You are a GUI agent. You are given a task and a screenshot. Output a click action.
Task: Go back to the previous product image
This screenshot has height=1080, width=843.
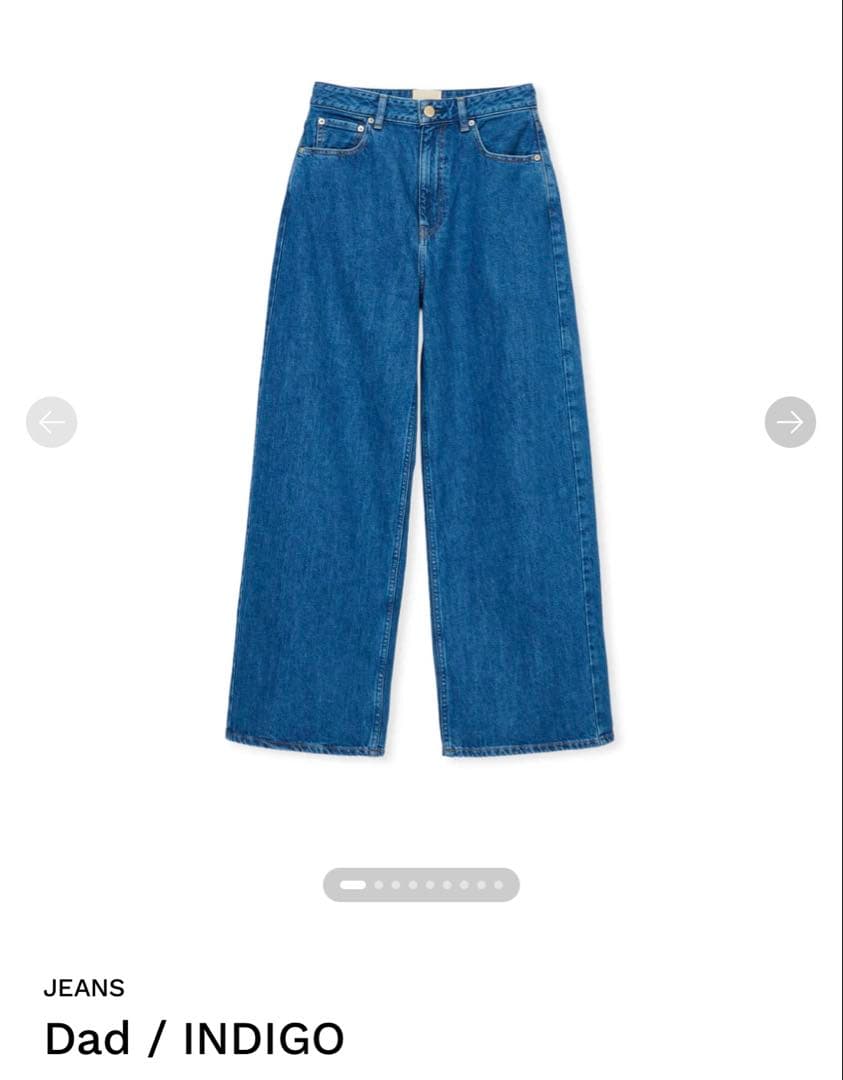(x=51, y=422)
